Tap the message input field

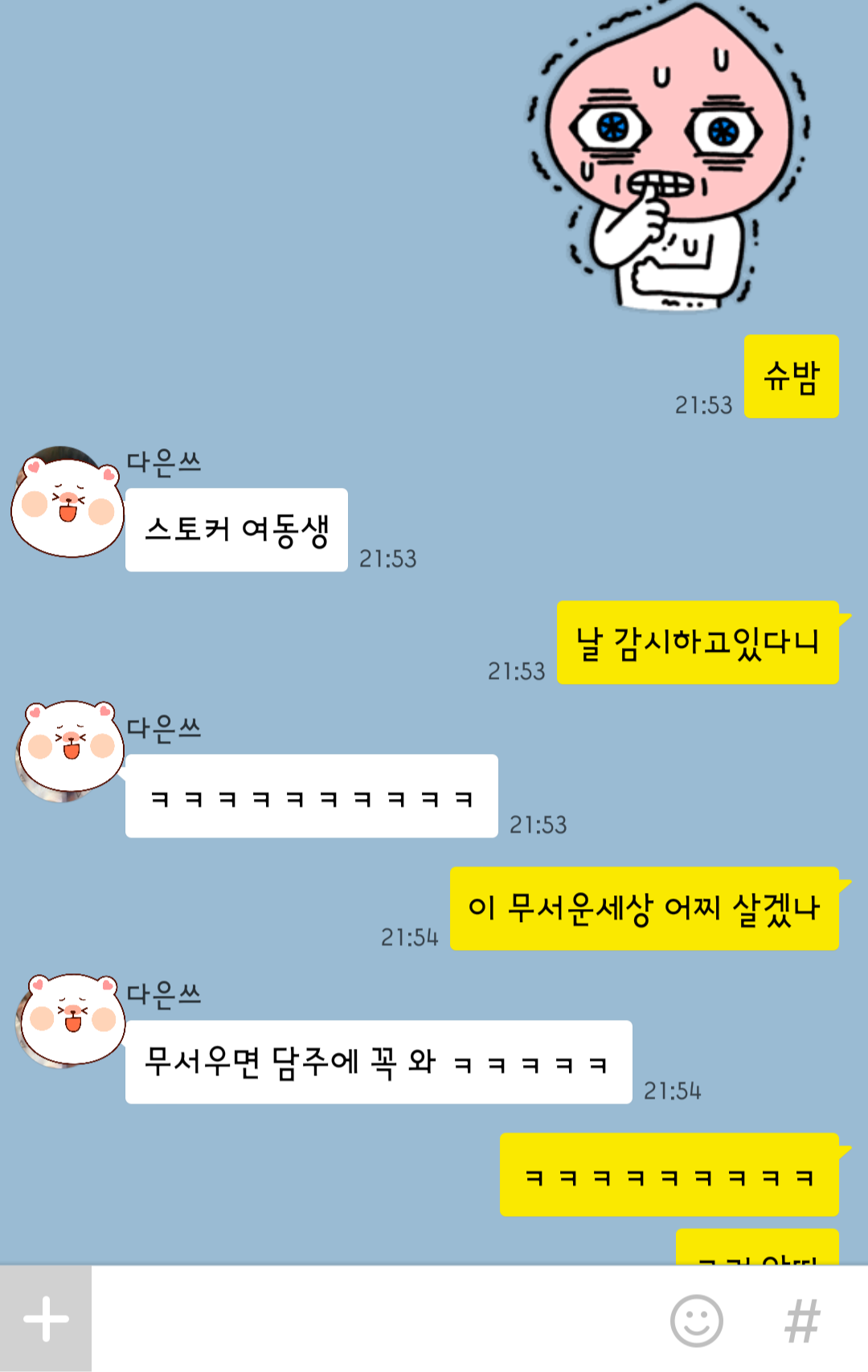(378, 1319)
